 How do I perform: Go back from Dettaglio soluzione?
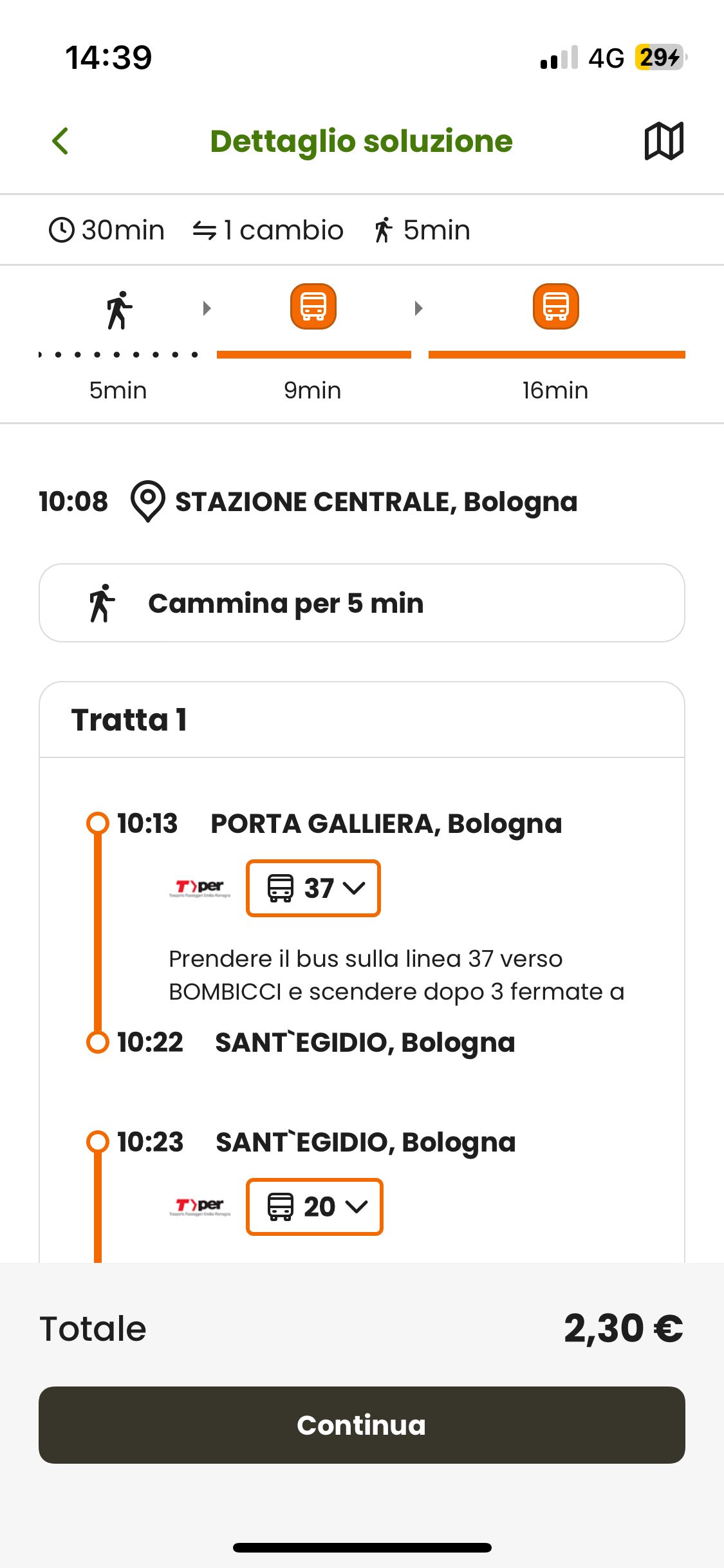click(60, 141)
